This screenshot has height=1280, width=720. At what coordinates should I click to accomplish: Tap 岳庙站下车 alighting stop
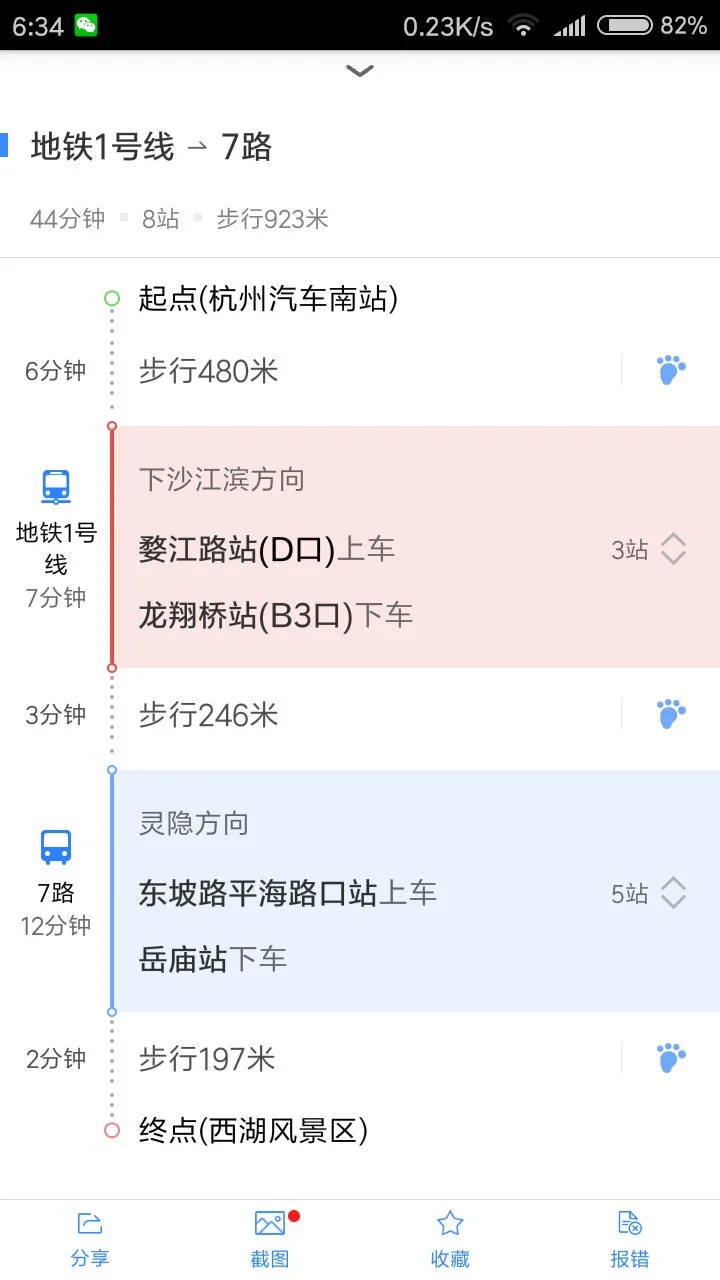200,957
